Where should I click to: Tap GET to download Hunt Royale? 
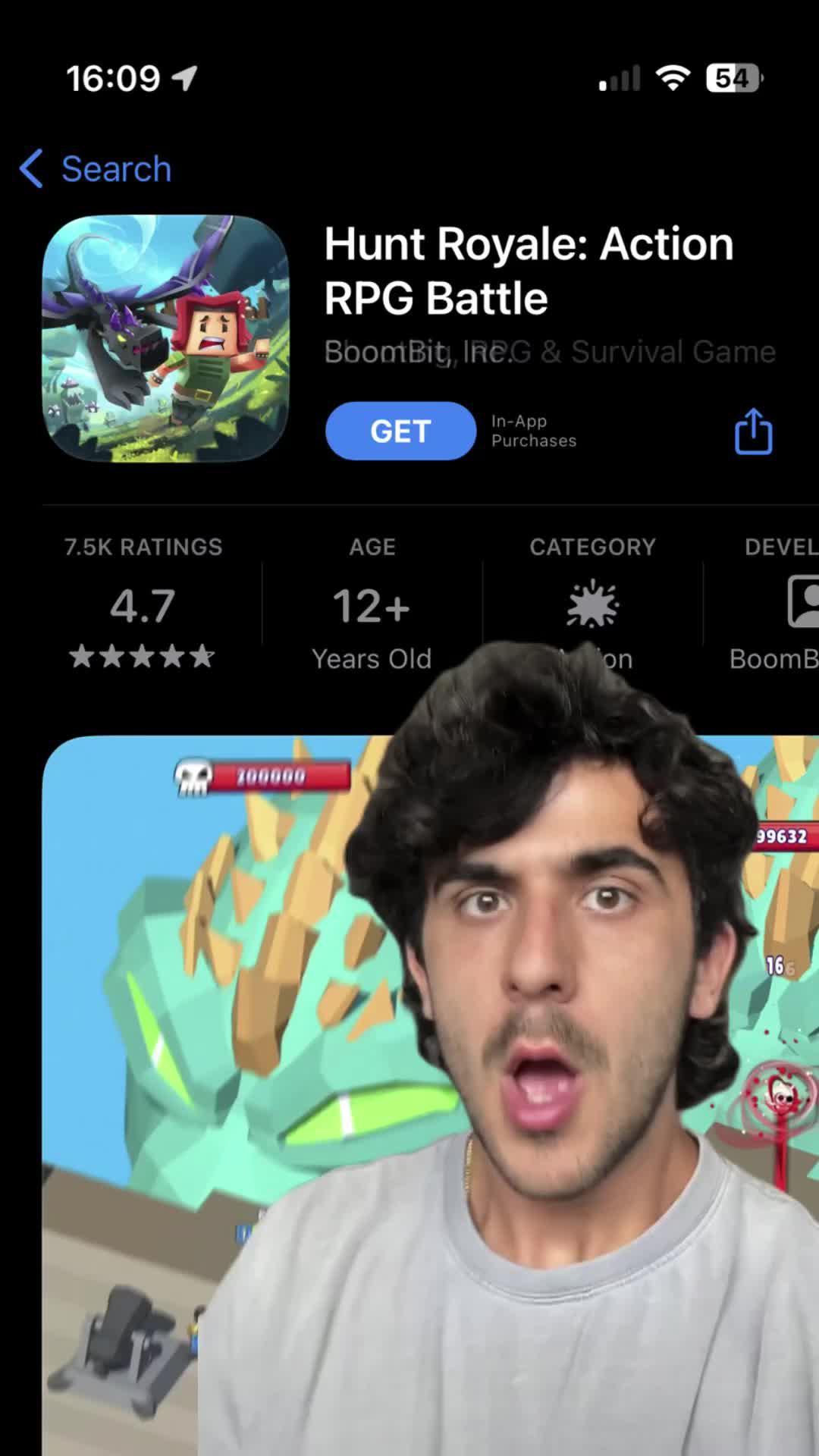point(400,431)
